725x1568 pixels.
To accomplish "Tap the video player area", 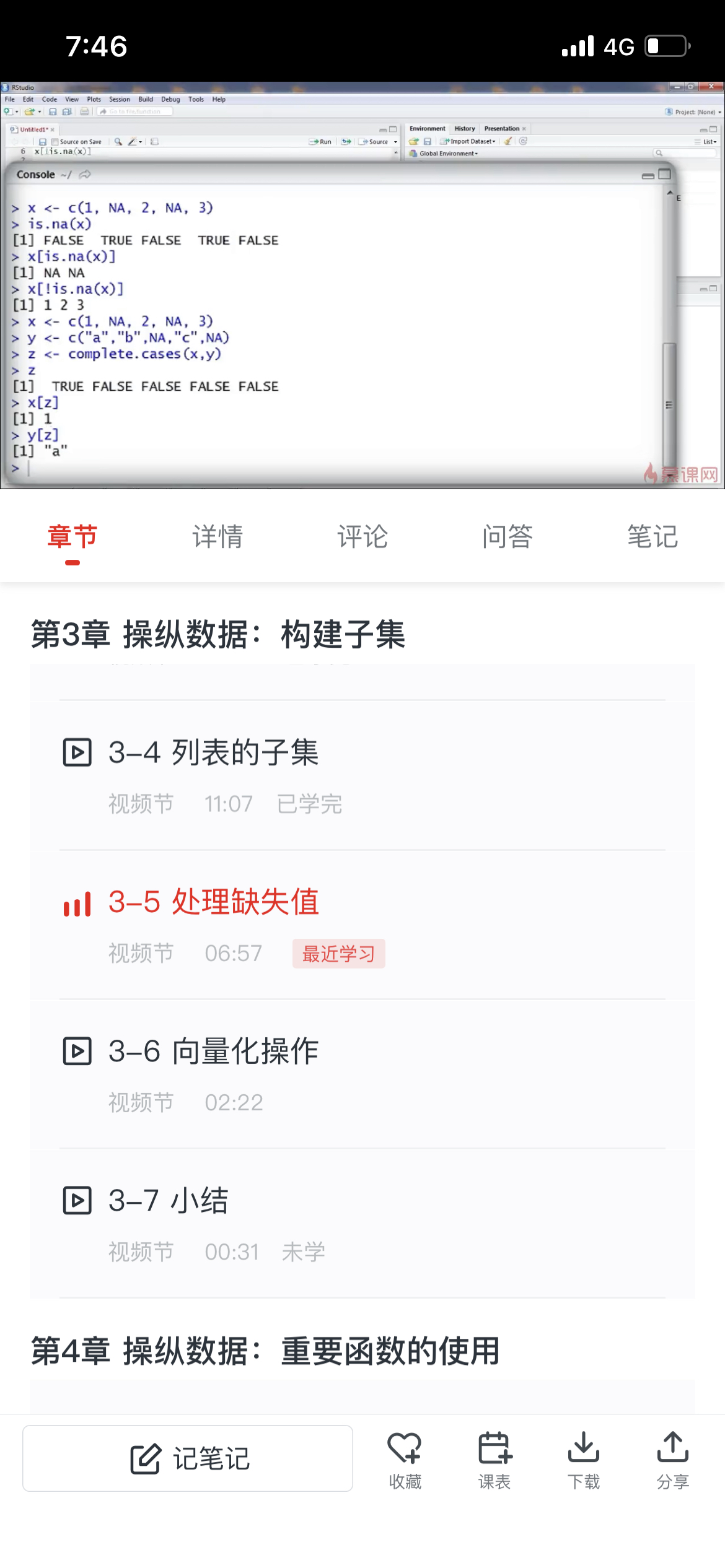I will click(362, 285).
